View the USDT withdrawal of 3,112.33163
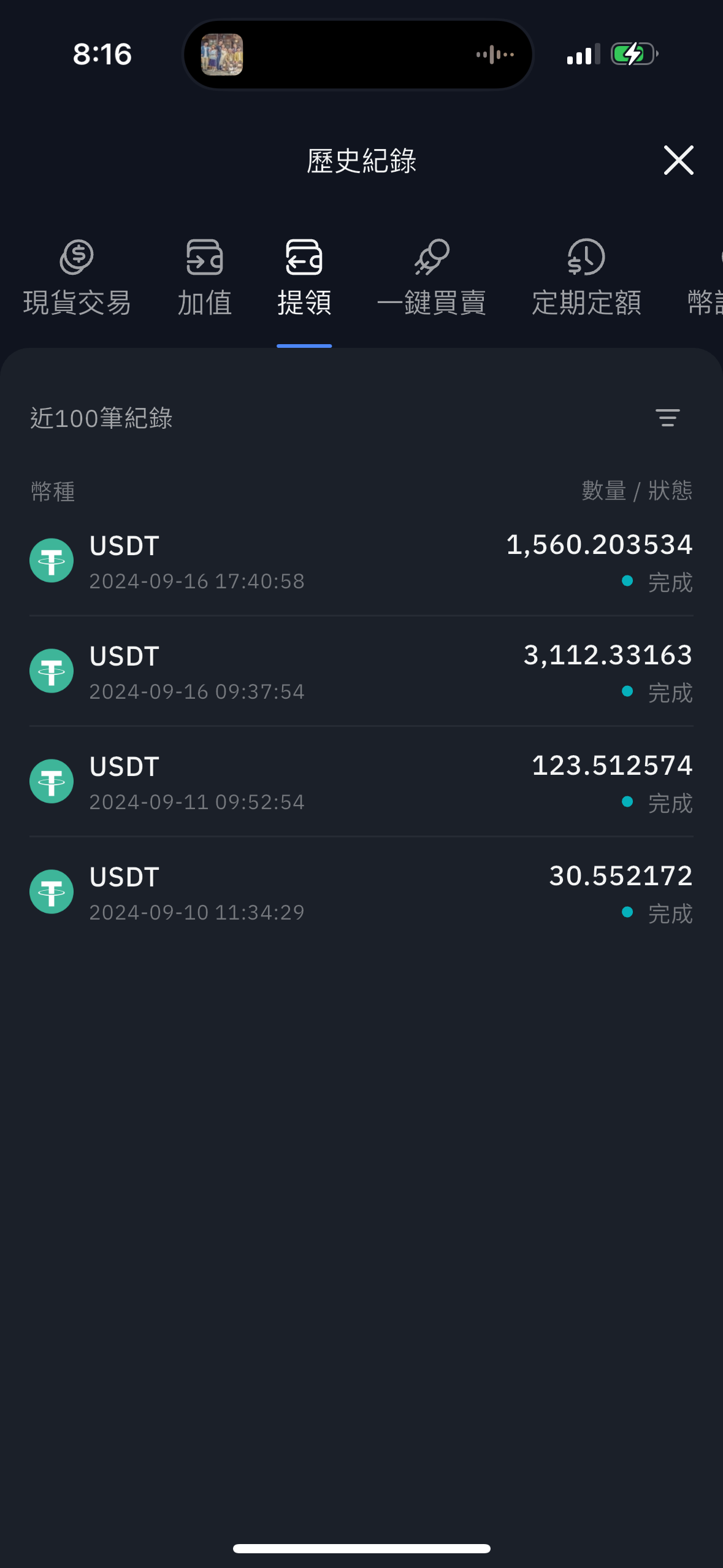Image resolution: width=723 pixels, height=1568 pixels. [361, 672]
